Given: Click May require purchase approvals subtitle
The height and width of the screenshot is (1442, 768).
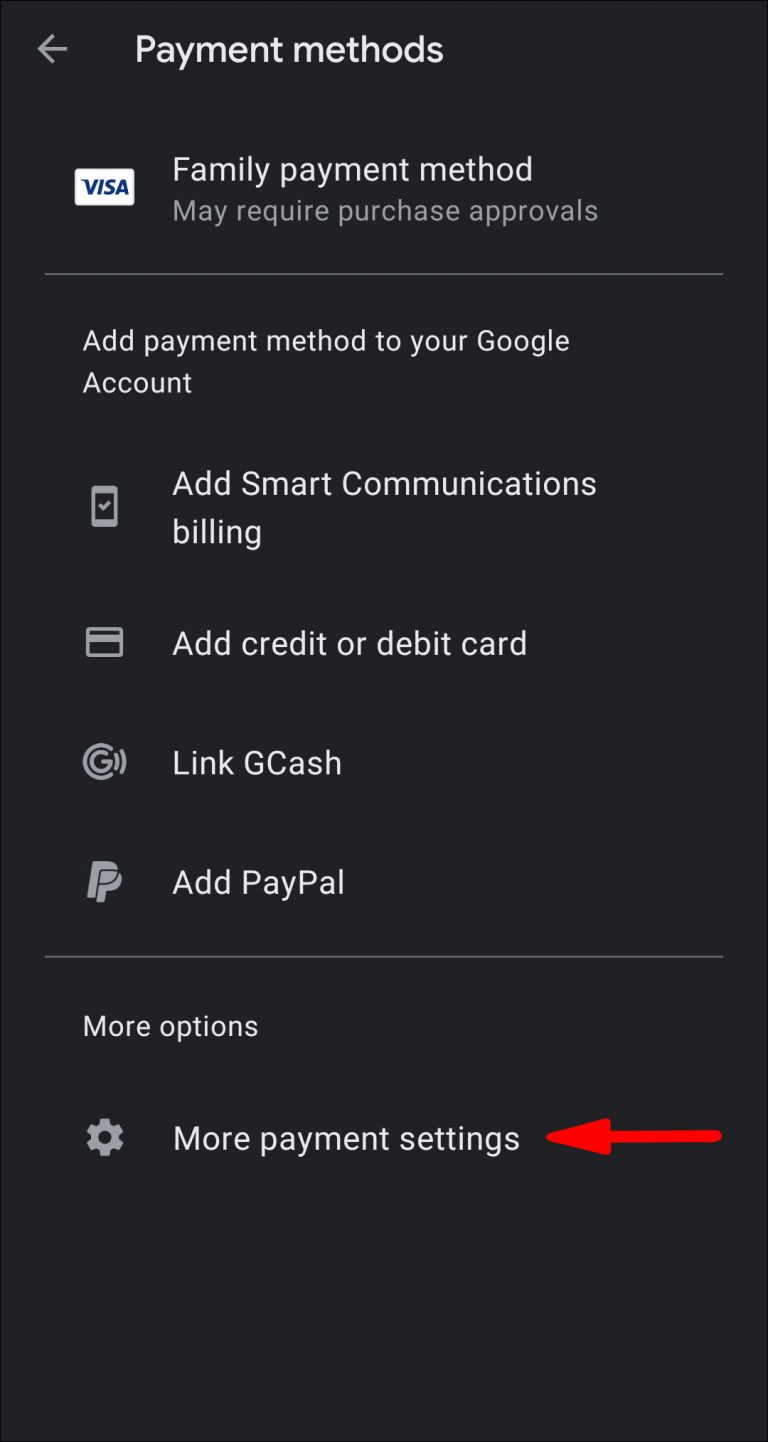Looking at the screenshot, I should [385, 210].
